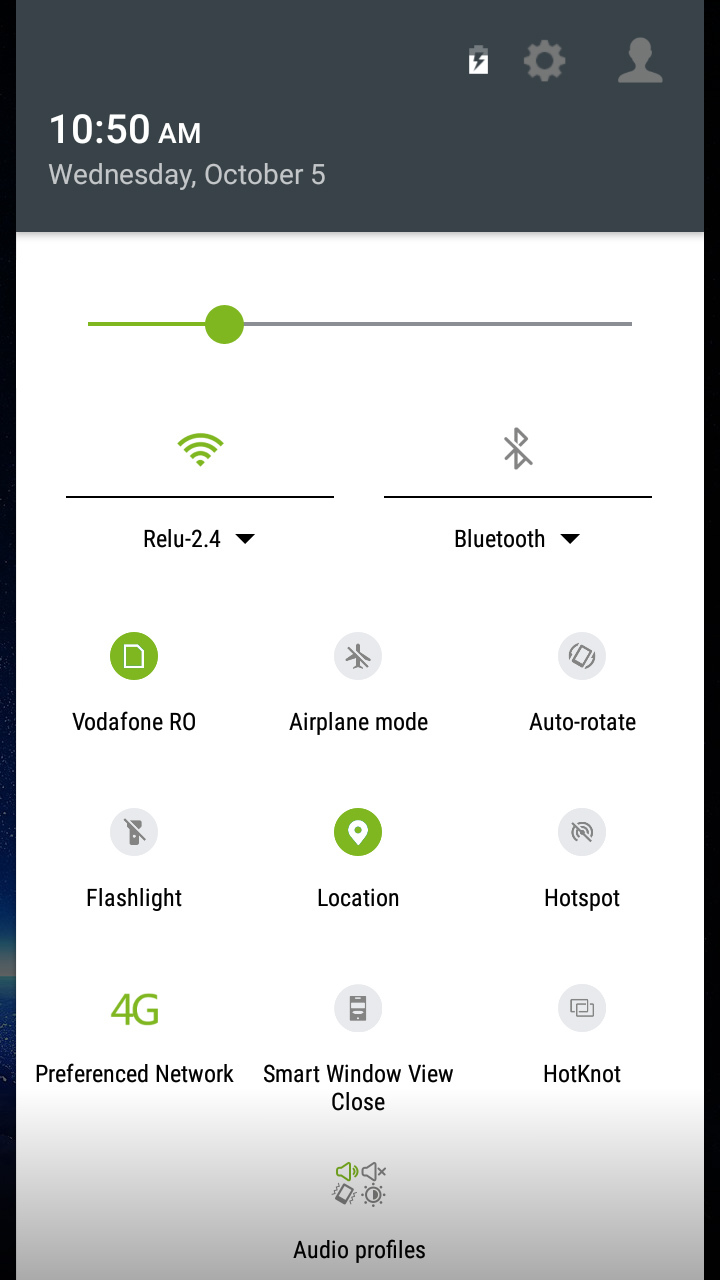Turn on Bluetooth icon
The height and width of the screenshot is (1280, 720).
pyautogui.click(x=517, y=449)
